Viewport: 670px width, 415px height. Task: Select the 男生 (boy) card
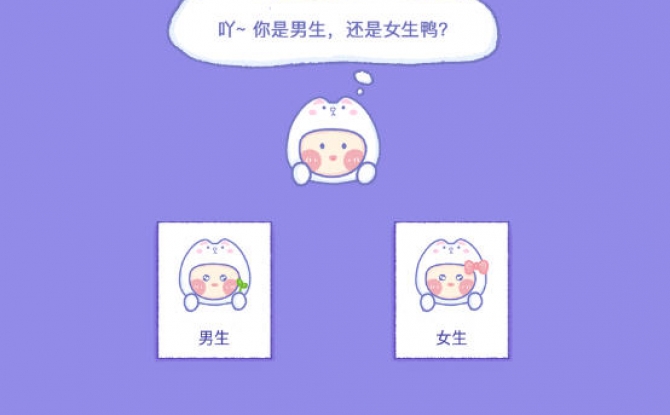point(214,290)
